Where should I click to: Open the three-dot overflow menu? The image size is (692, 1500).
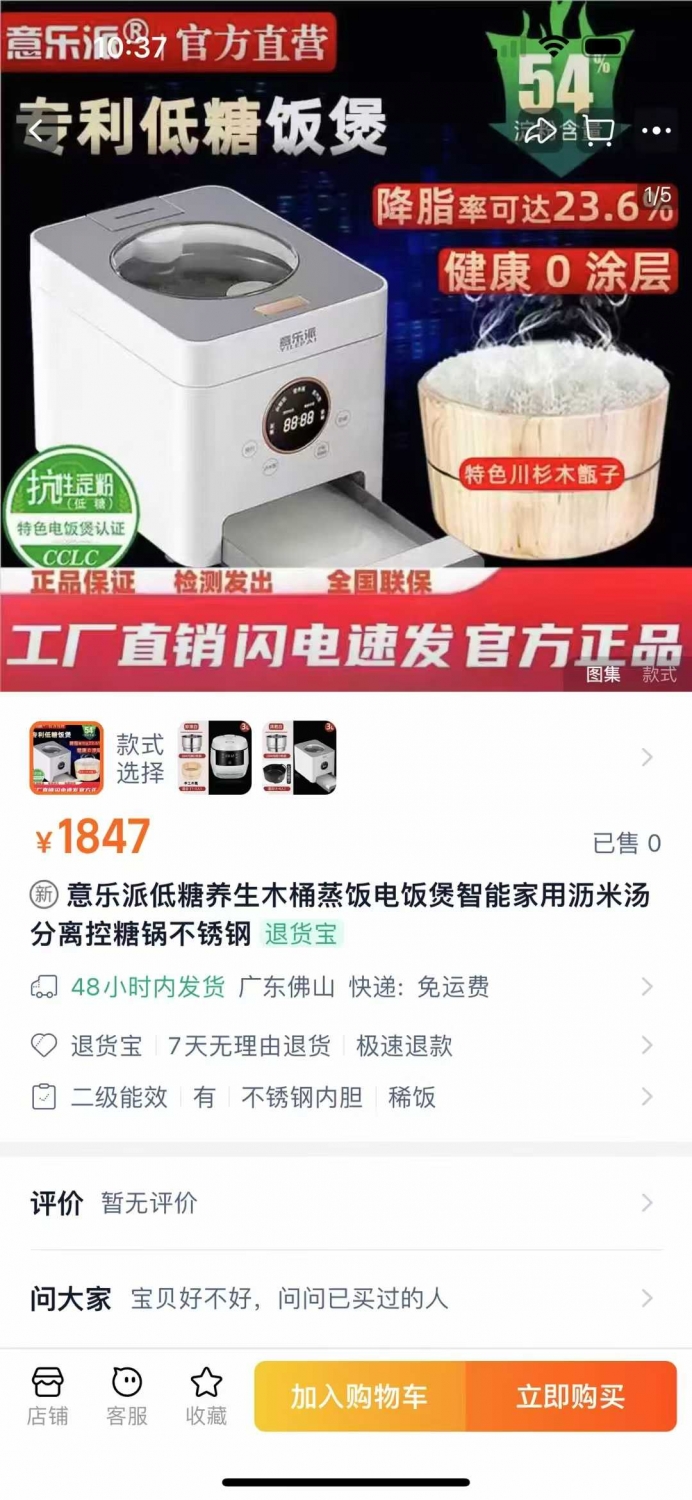point(656,131)
